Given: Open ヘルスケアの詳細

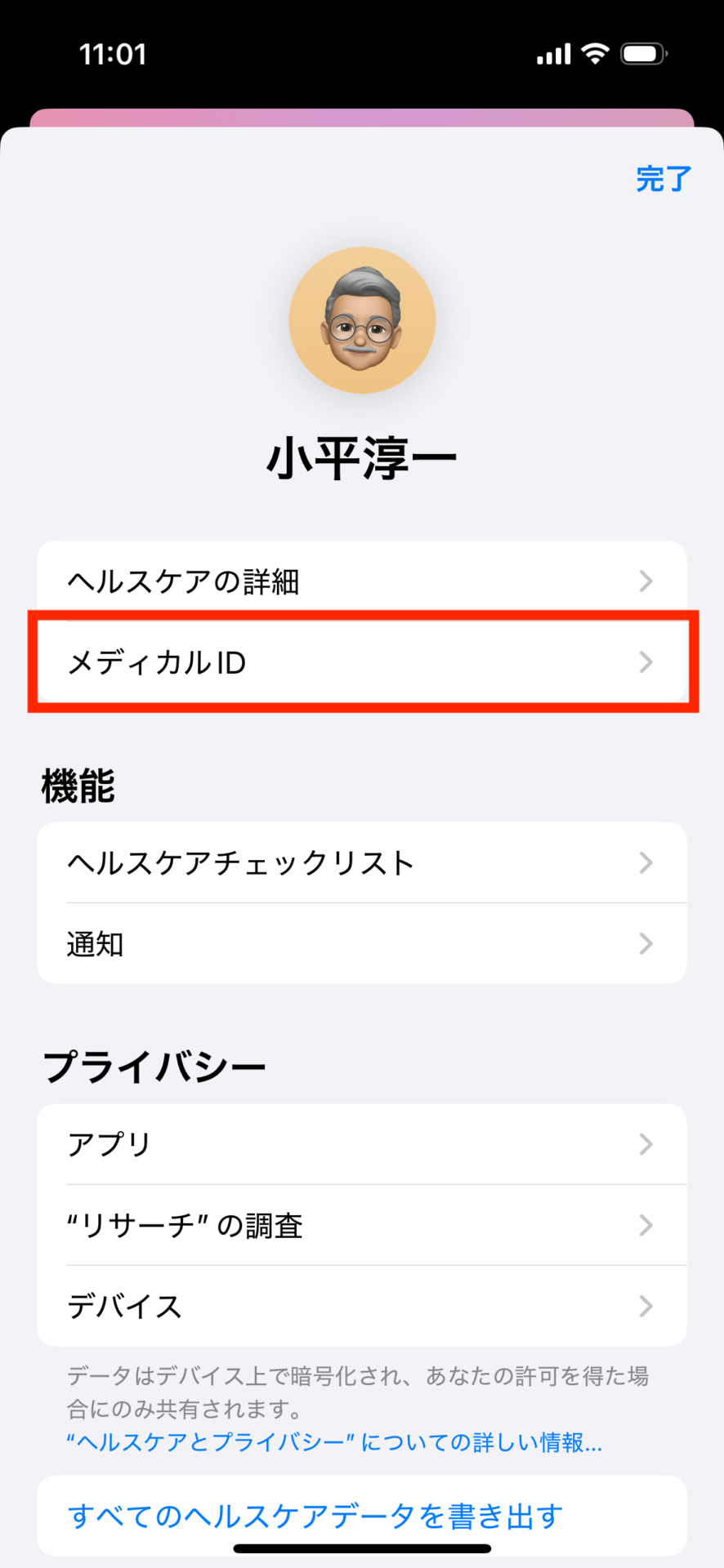Looking at the screenshot, I should point(361,581).
